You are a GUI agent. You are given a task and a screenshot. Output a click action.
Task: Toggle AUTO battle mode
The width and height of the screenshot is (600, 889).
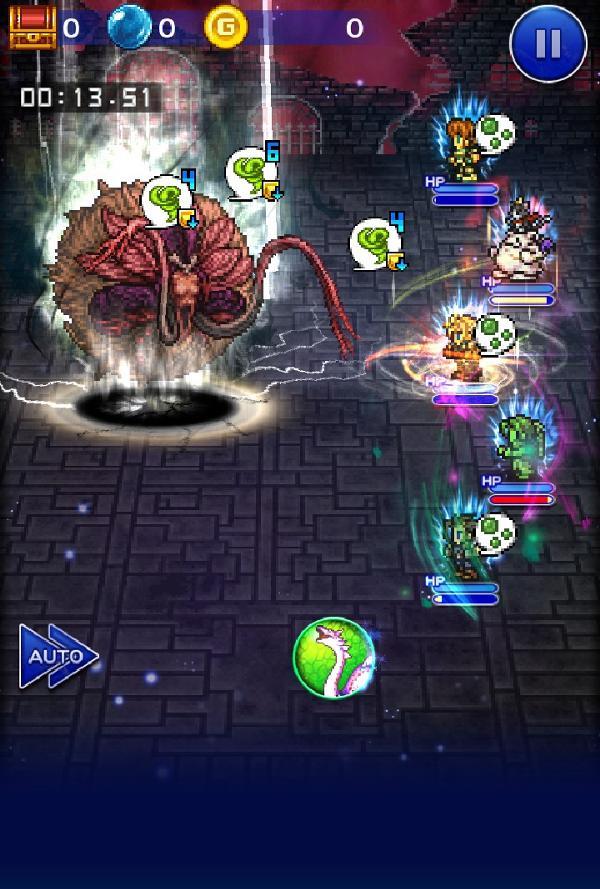coord(58,657)
